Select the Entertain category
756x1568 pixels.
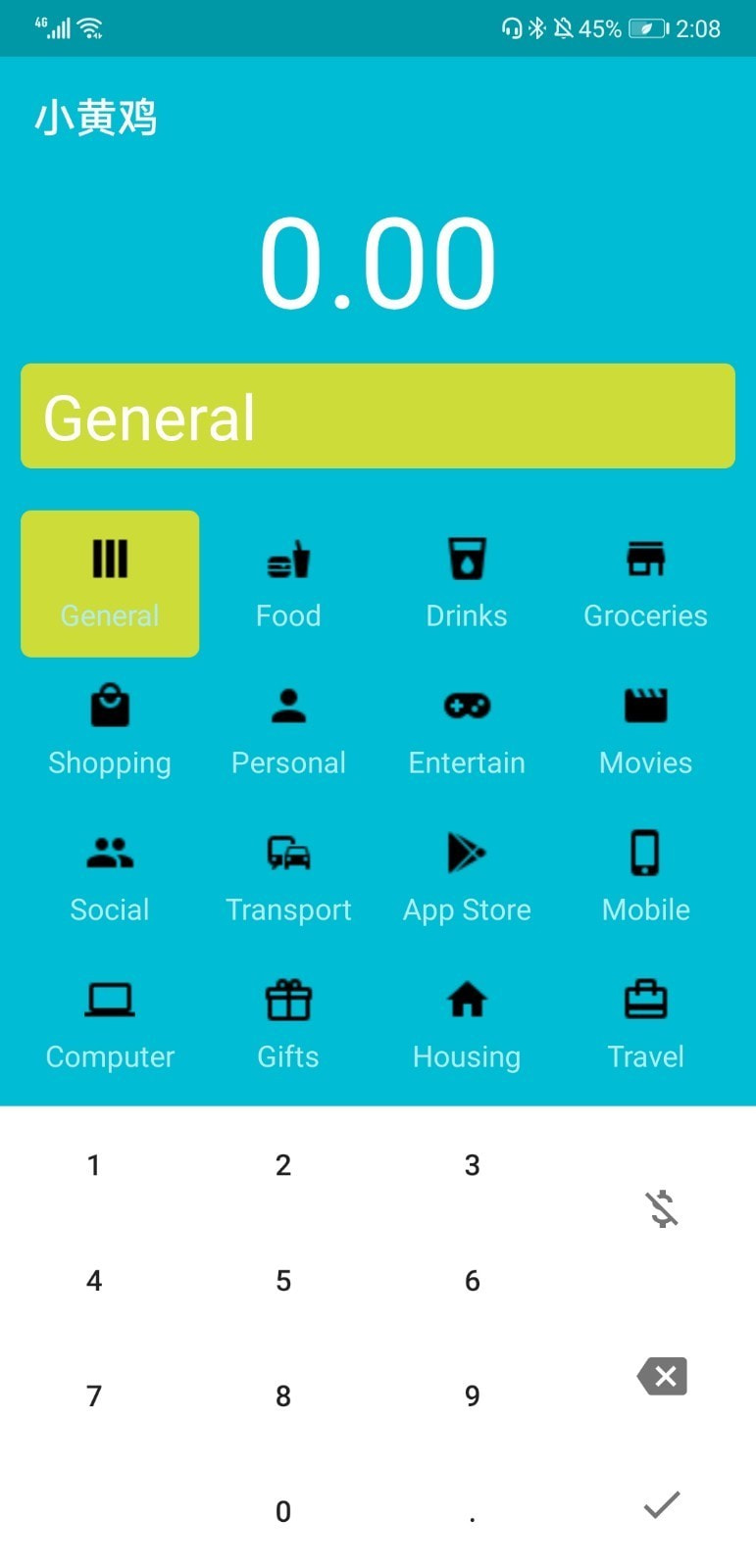point(467,731)
